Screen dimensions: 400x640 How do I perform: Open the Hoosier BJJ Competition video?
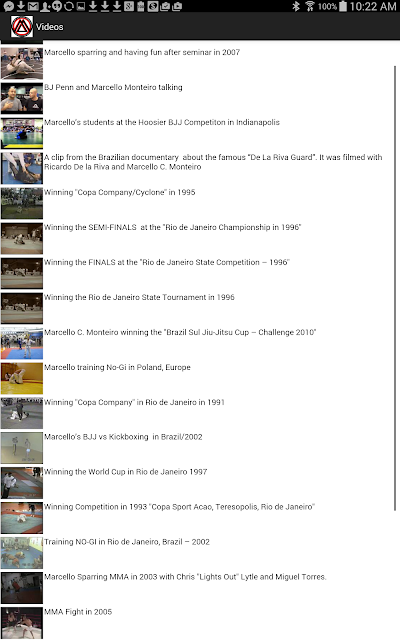pyautogui.click(x=197, y=133)
